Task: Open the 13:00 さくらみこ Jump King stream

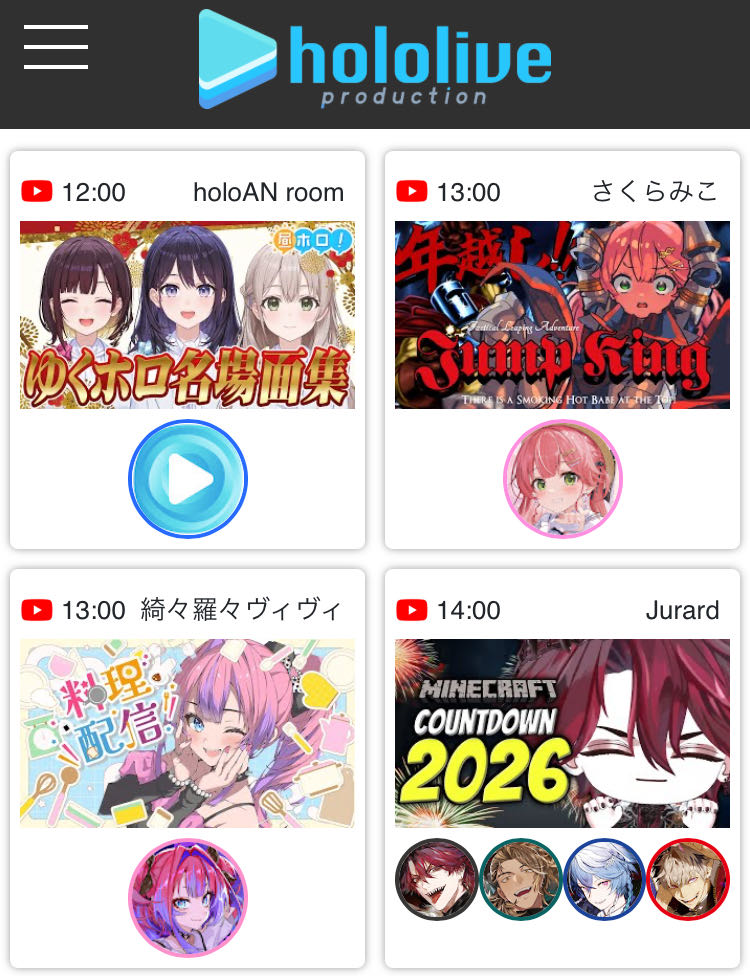Action: (562, 315)
